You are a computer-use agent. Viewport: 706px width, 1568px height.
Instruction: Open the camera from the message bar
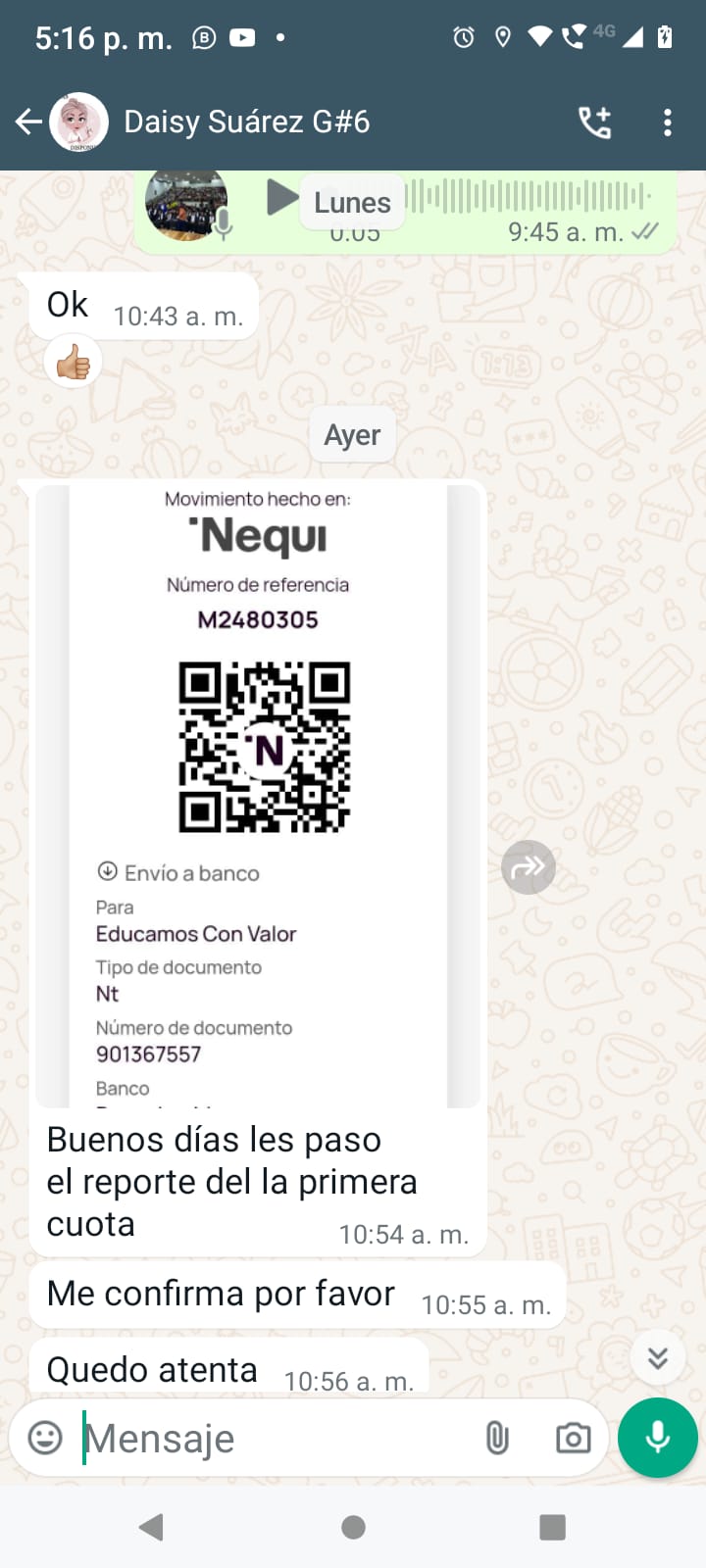[573, 1438]
